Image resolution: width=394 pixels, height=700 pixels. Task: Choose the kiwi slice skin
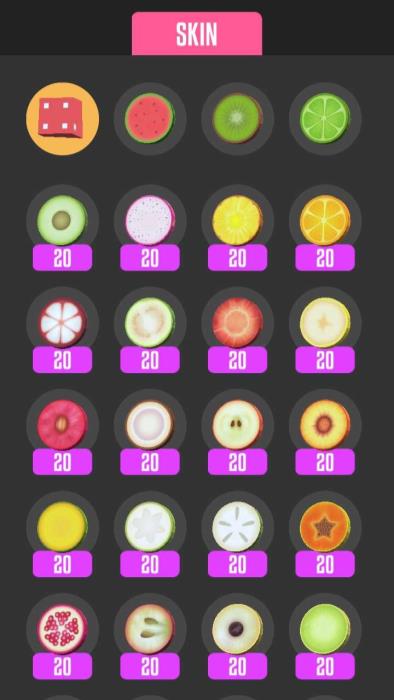[237, 118]
